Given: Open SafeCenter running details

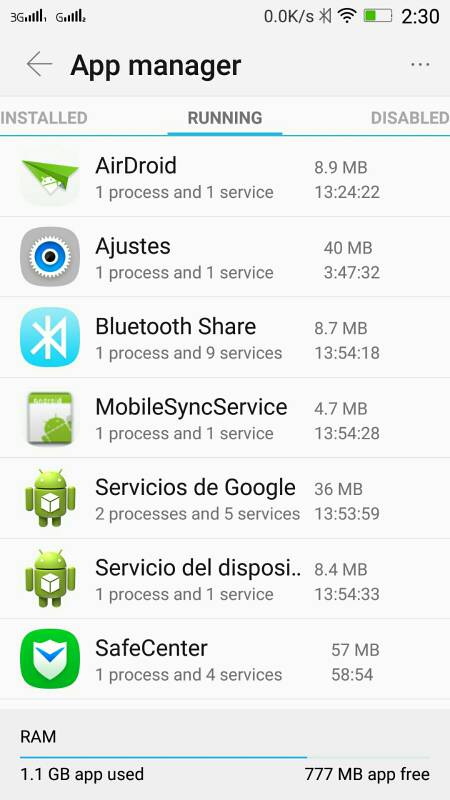Looking at the screenshot, I should pos(225,660).
